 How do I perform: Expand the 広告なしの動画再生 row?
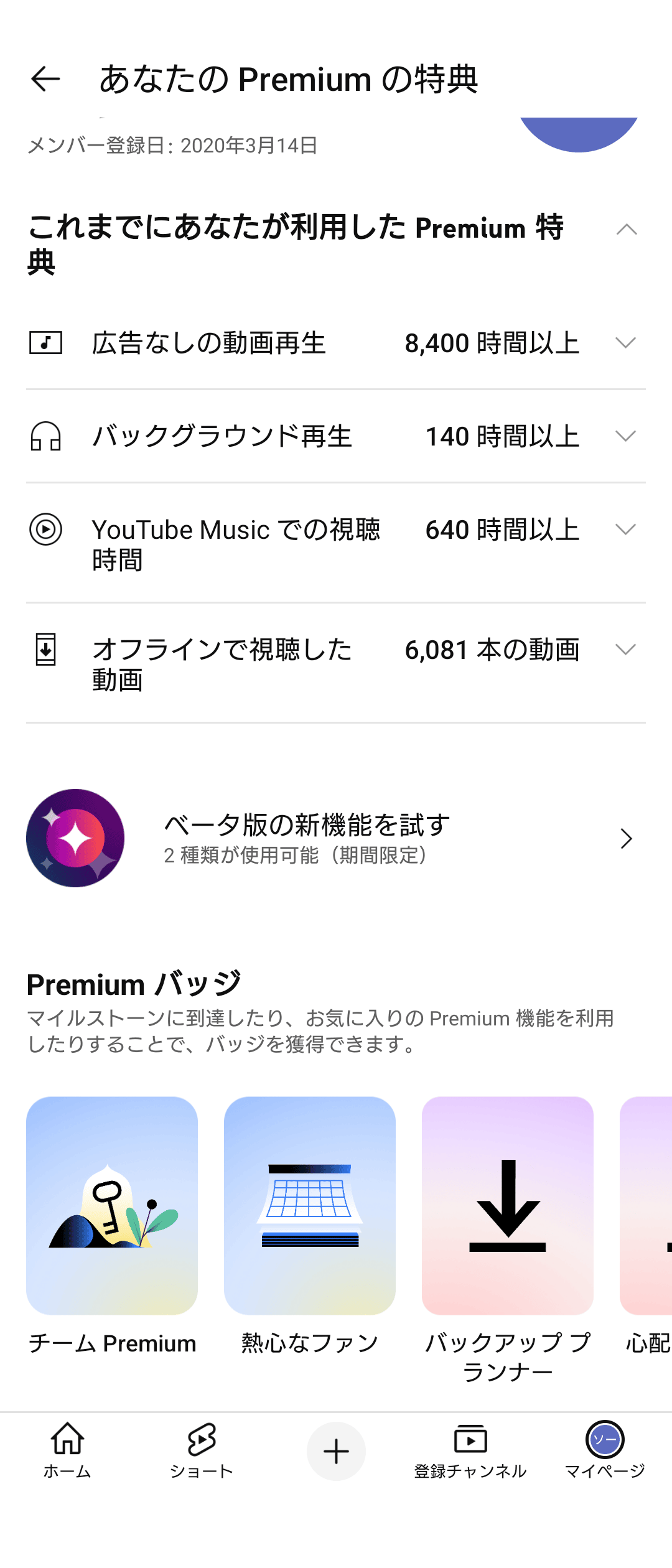pos(625,343)
